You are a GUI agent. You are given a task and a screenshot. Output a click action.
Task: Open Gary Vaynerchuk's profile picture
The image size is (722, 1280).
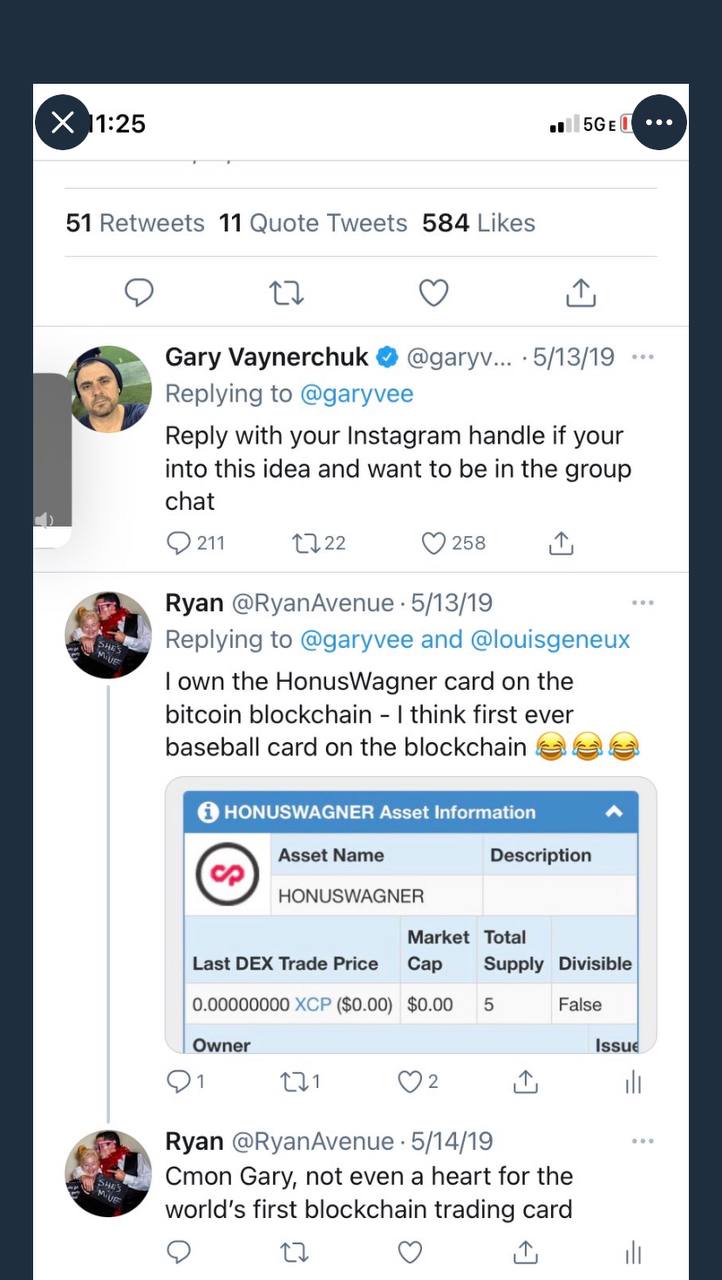(x=109, y=389)
